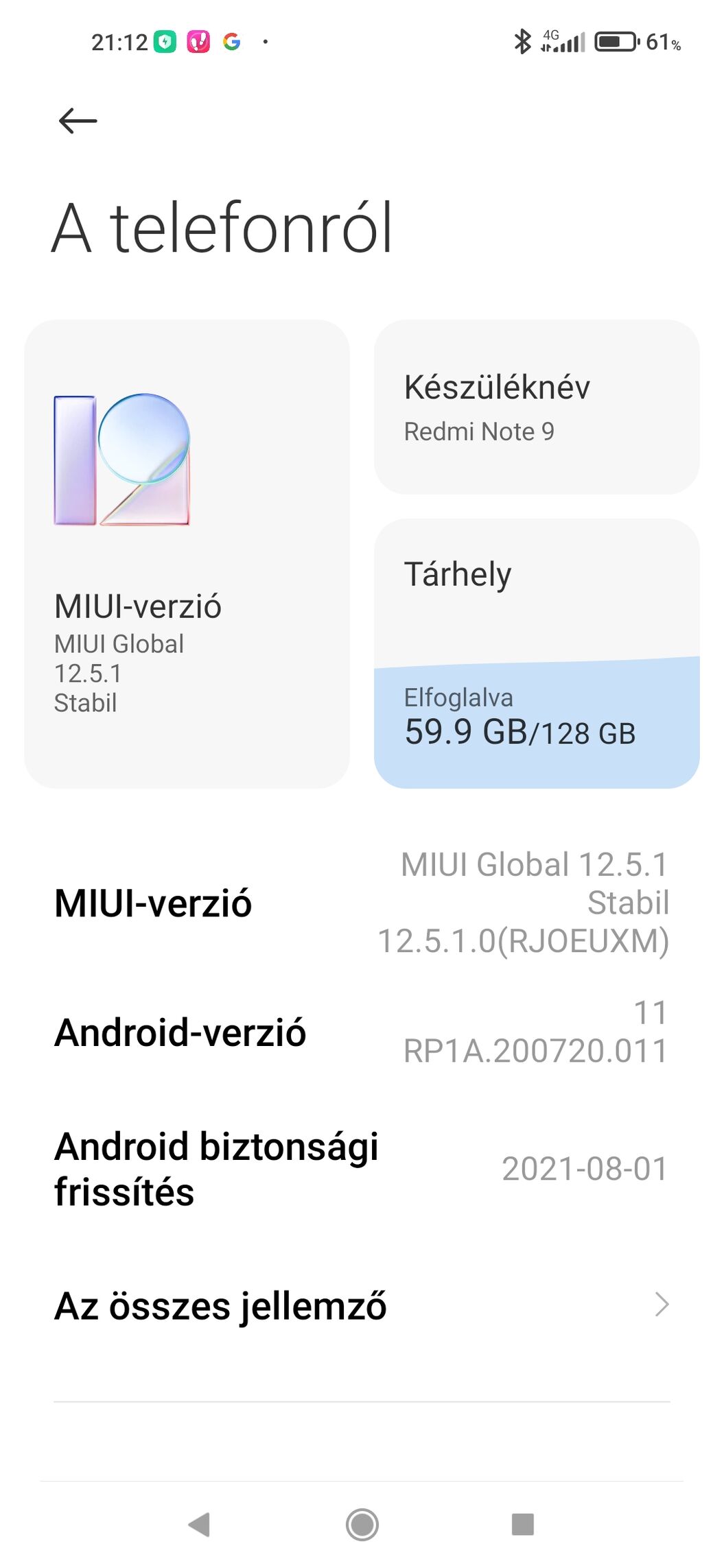
Task: Open recent apps from navigation bar
Action: coord(523,1524)
